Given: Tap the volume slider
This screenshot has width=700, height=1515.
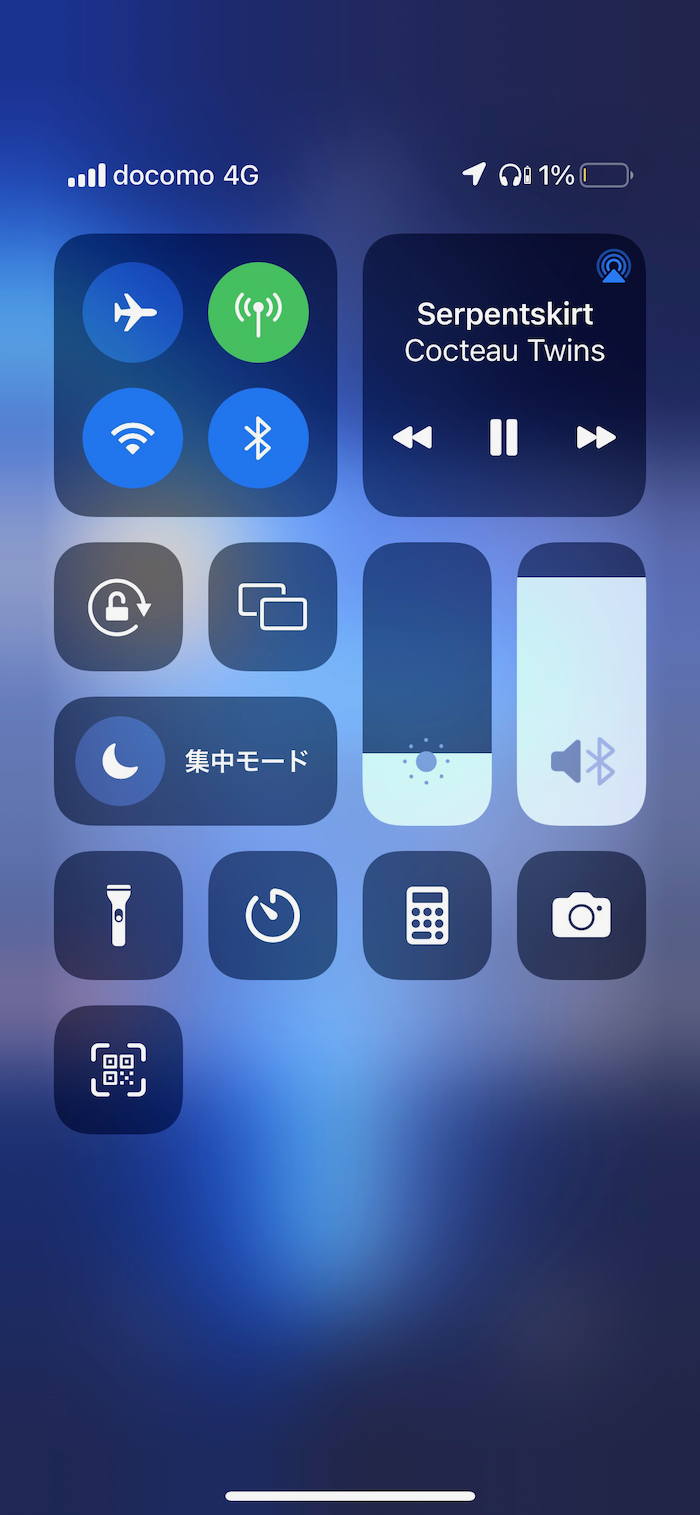Looking at the screenshot, I should tap(581, 684).
